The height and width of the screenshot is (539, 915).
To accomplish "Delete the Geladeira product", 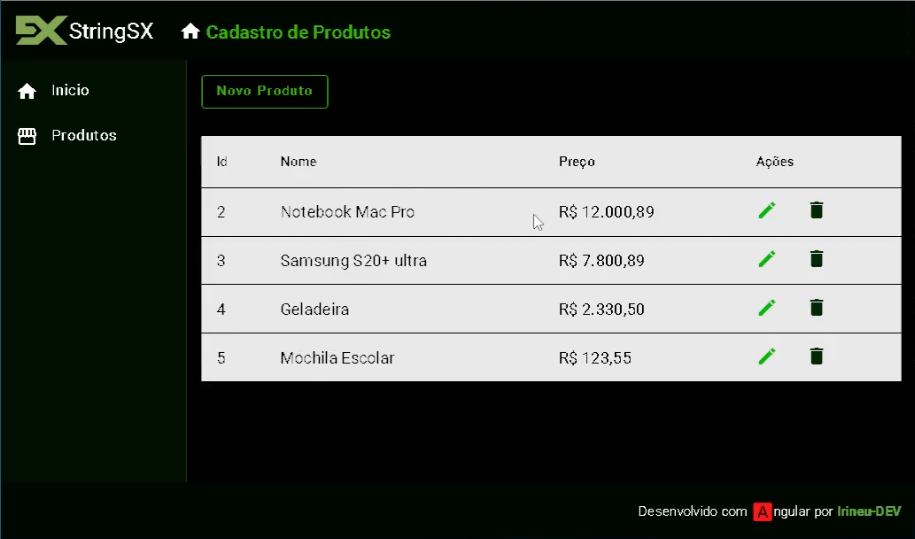I will (x=816, y=307).
